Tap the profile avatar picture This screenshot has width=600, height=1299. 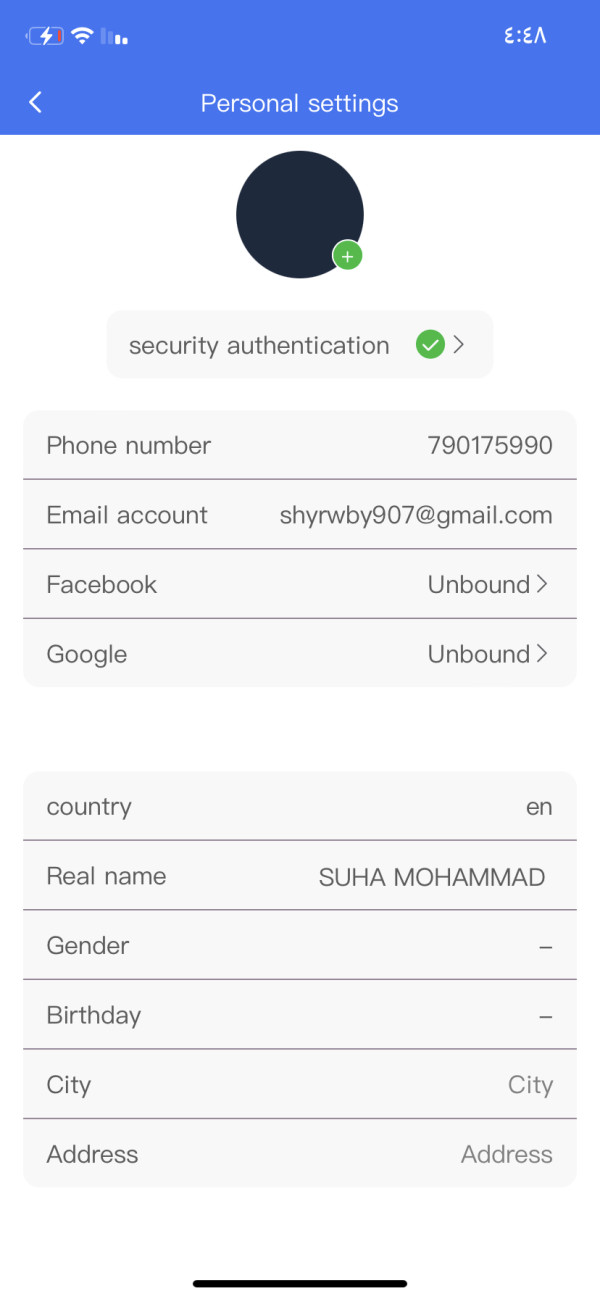click(300, 214)
